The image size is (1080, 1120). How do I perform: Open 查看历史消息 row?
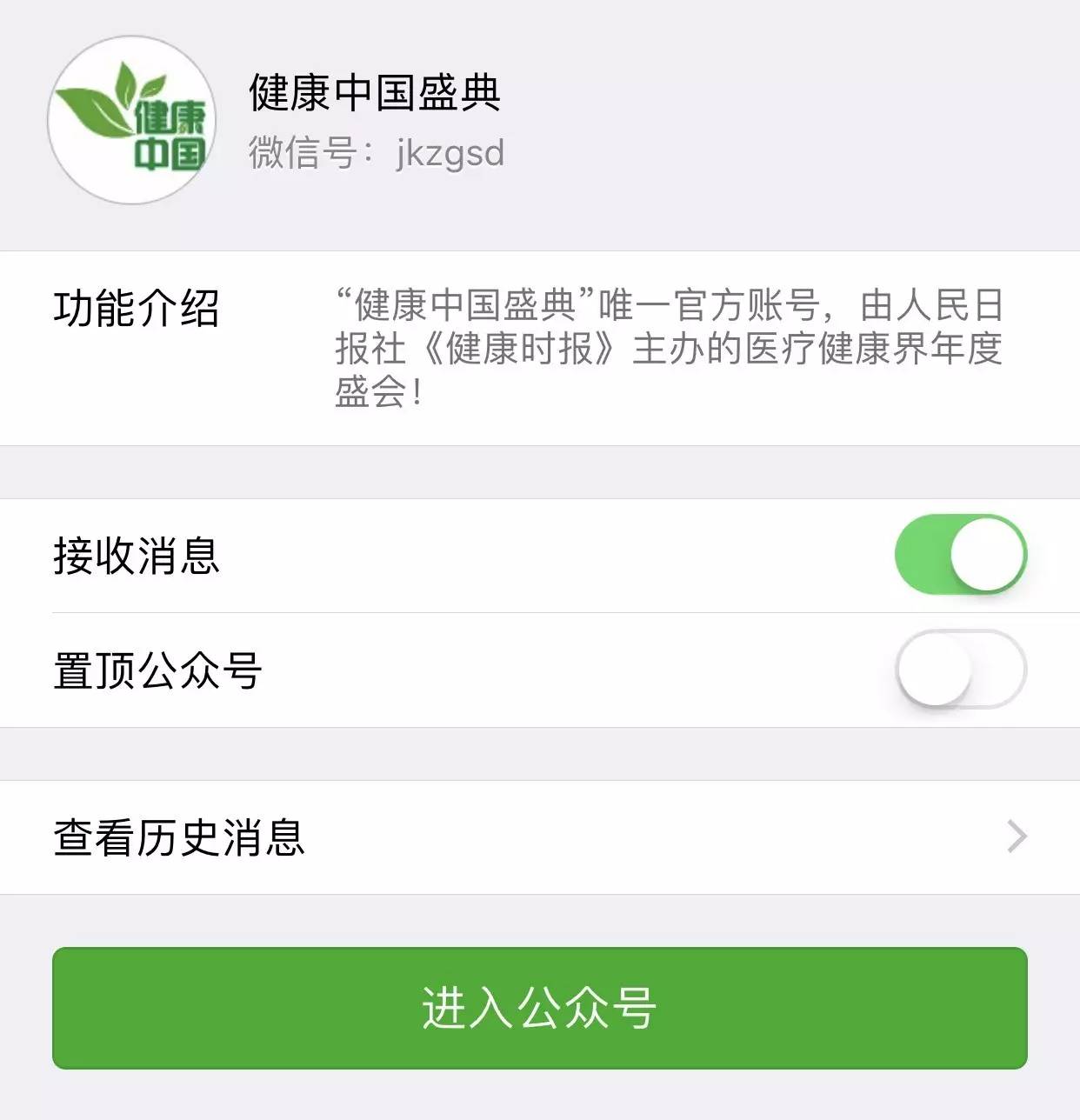348,837
